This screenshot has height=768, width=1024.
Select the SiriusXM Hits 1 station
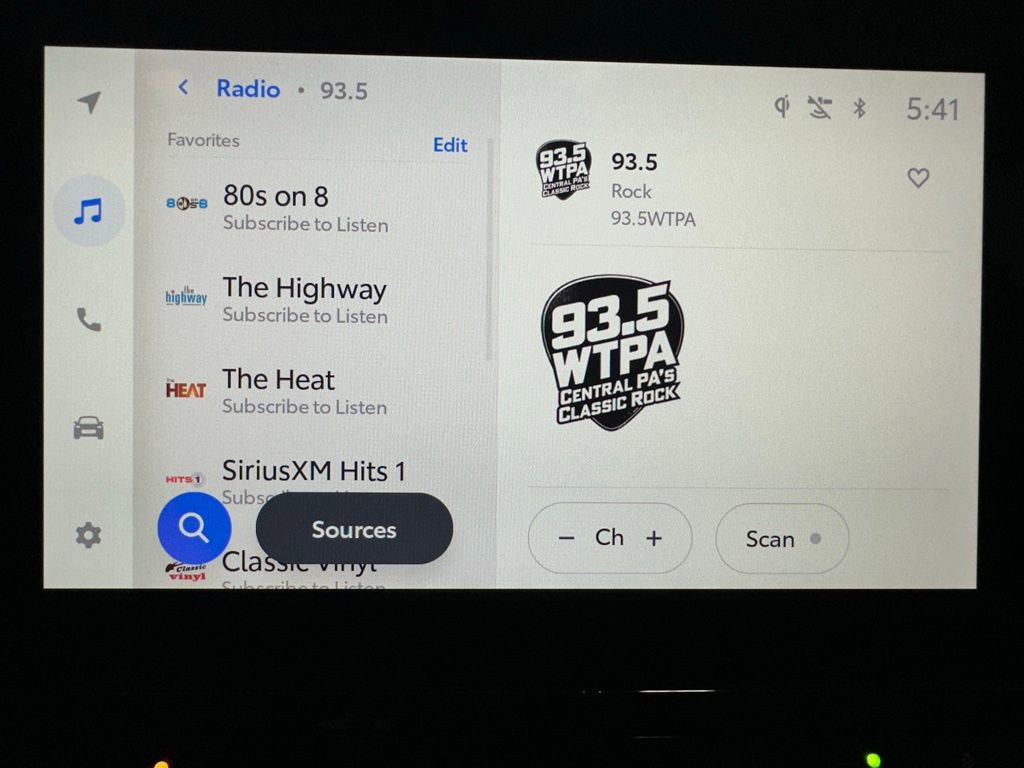(x=314, y=471)
